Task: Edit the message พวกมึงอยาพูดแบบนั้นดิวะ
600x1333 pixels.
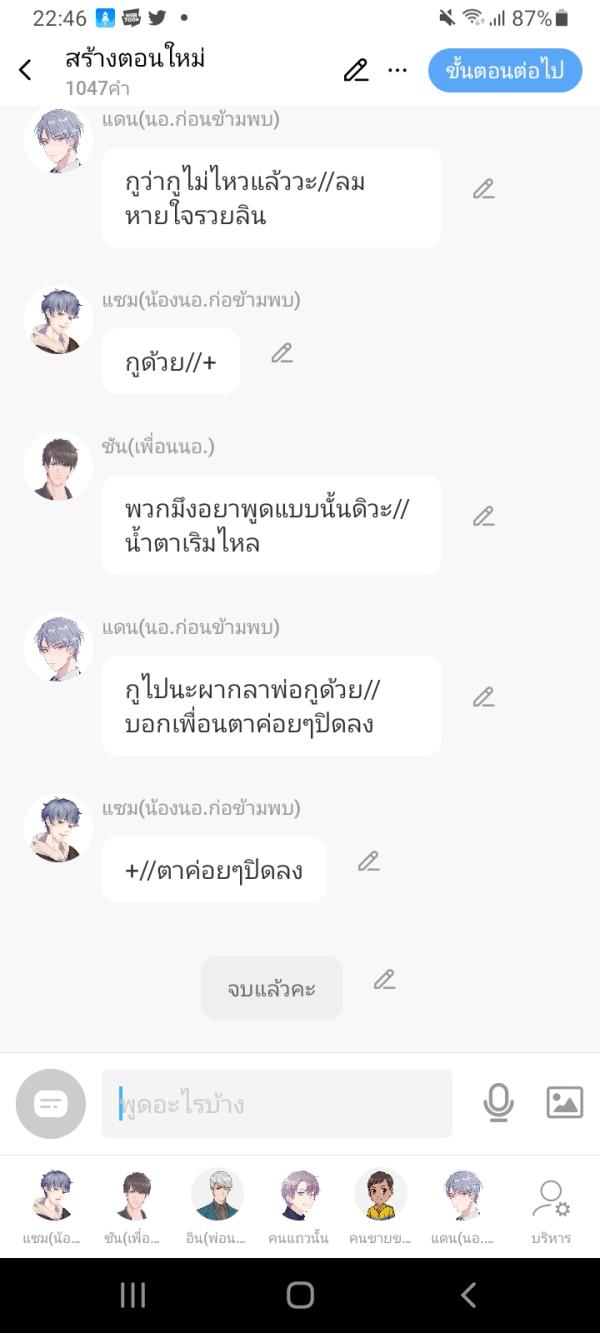Action: tap(484, 516)
